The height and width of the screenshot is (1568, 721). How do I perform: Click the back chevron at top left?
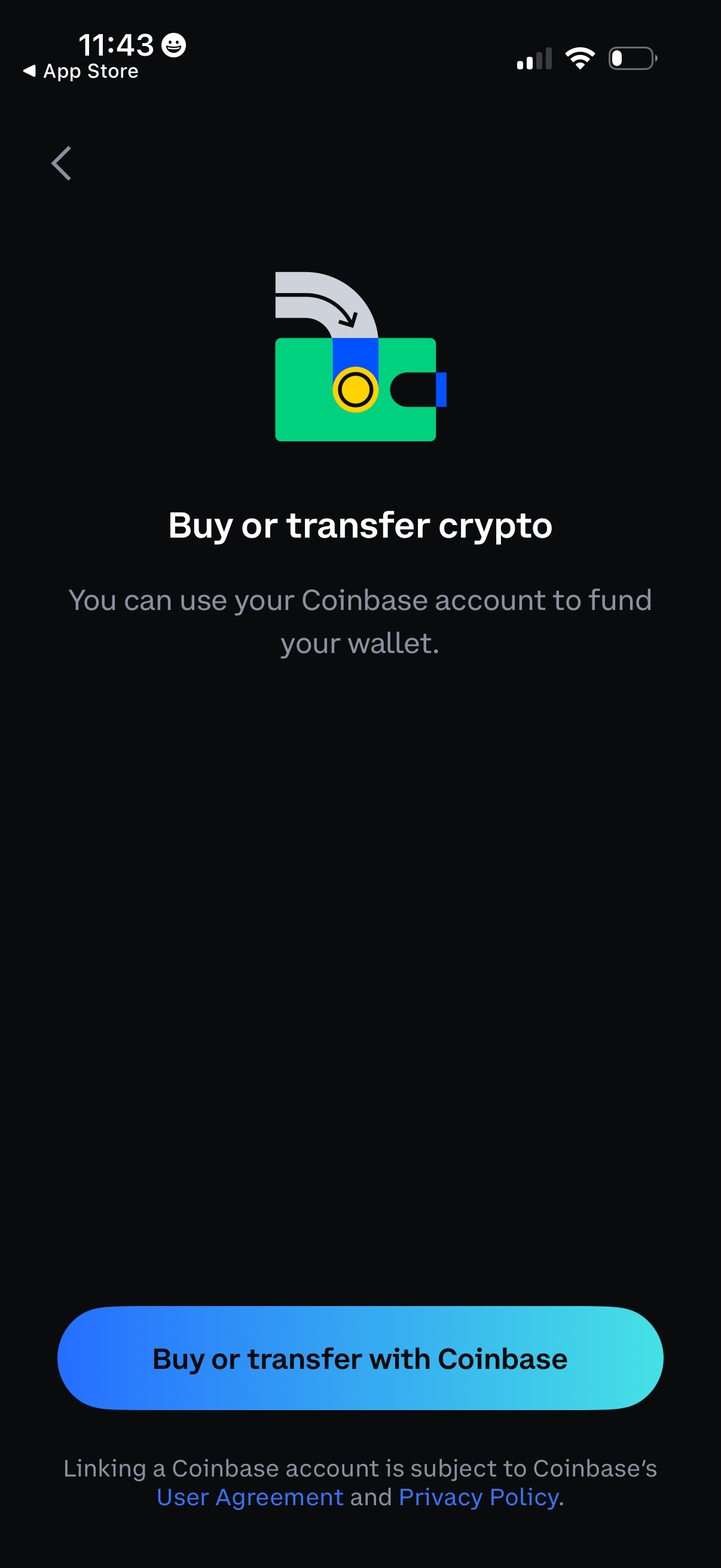click(63, 163)
